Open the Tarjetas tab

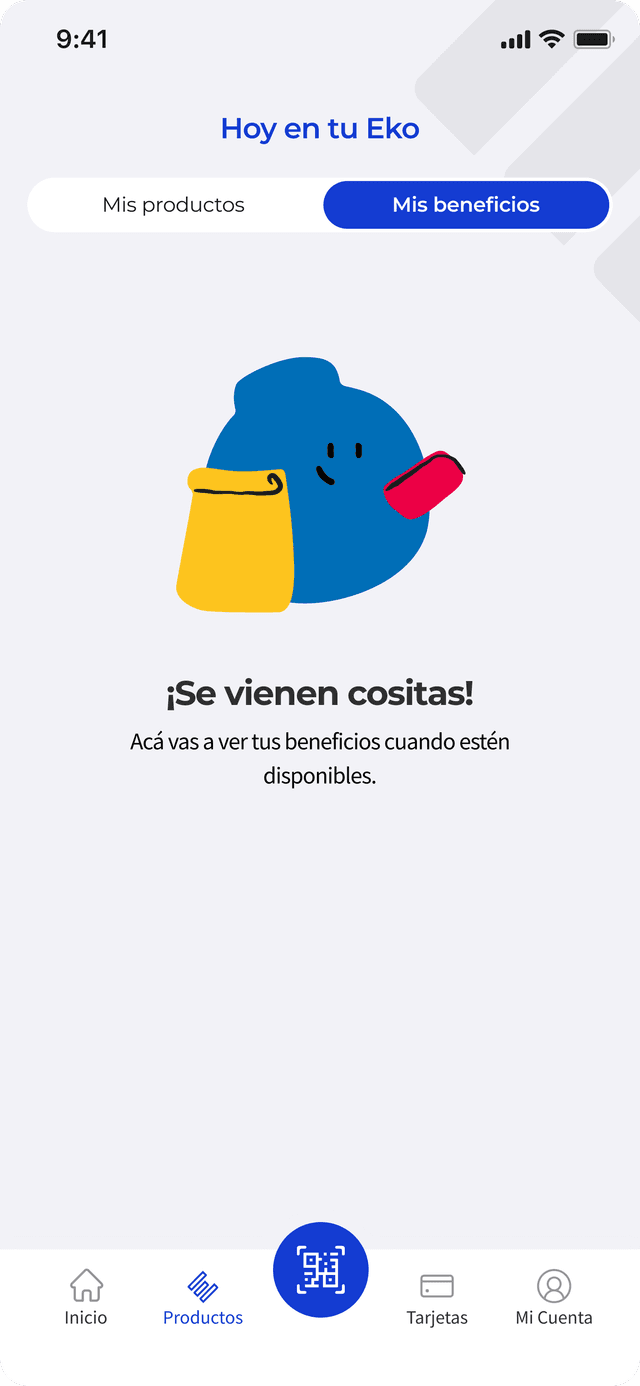(437, 1297)
